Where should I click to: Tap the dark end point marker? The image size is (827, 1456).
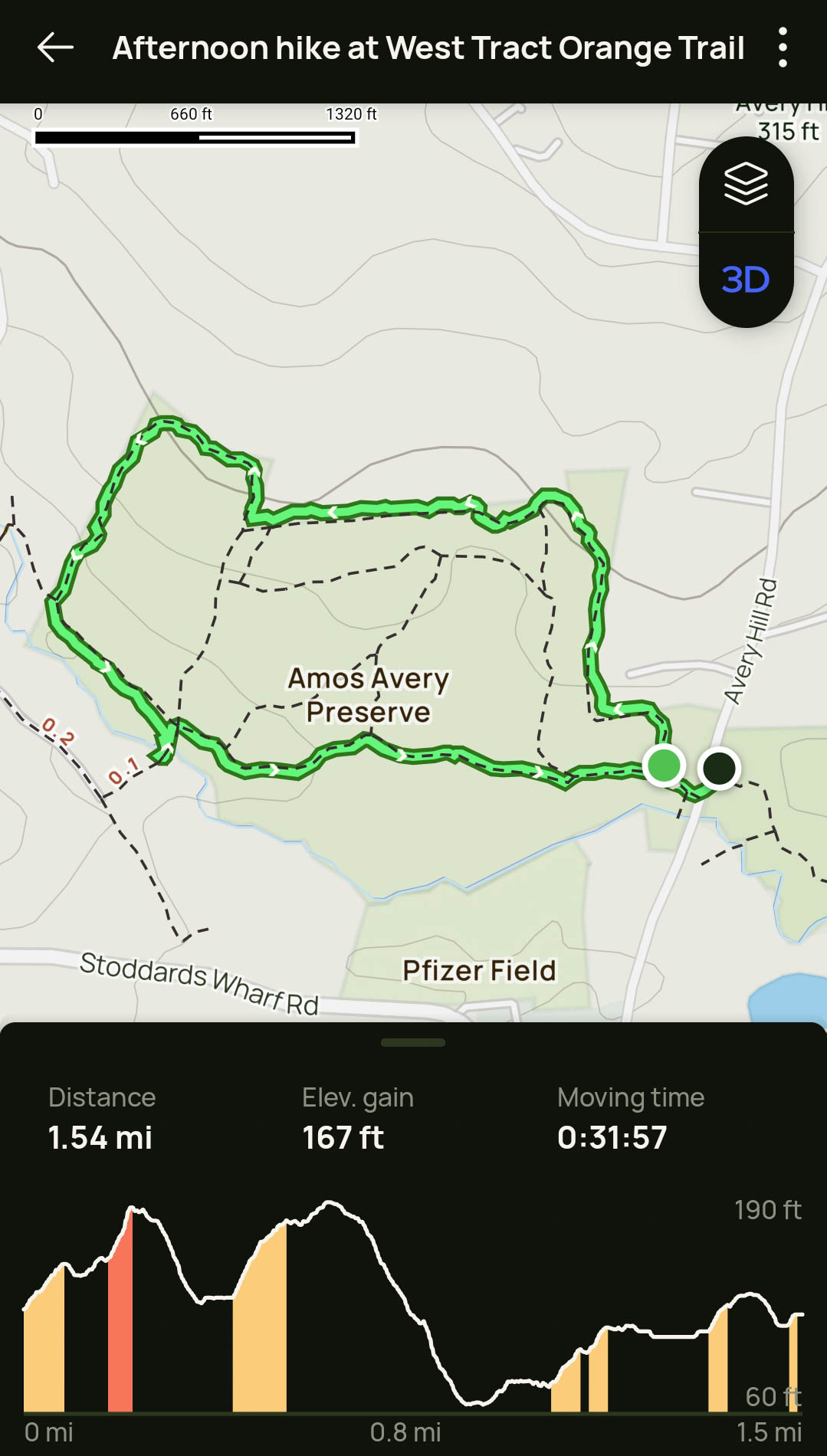click(x=719, y=768)
